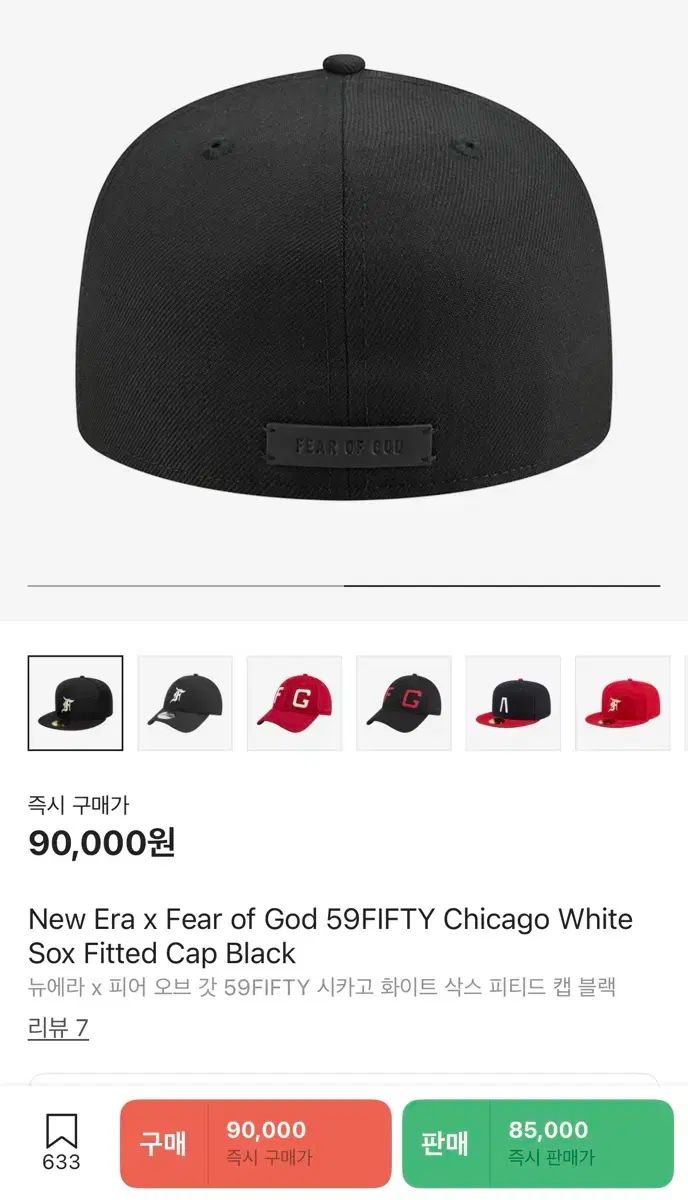This screenshot has height=1200, width=688.
Task: Tap the 구매 buy button for 90,000
Action: (x=255, y=1143)
